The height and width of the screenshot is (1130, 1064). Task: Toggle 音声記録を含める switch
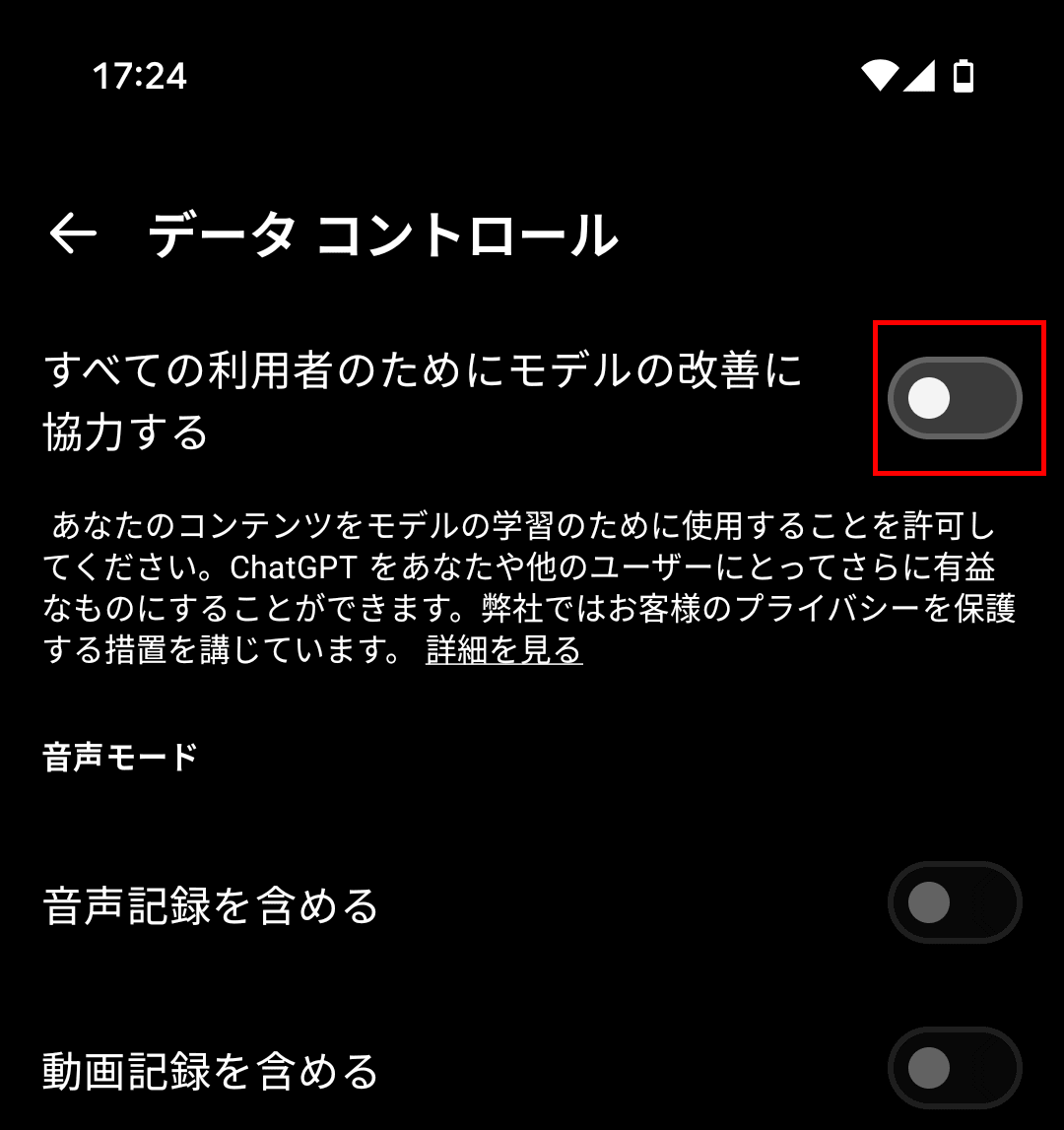click(954, 902)
